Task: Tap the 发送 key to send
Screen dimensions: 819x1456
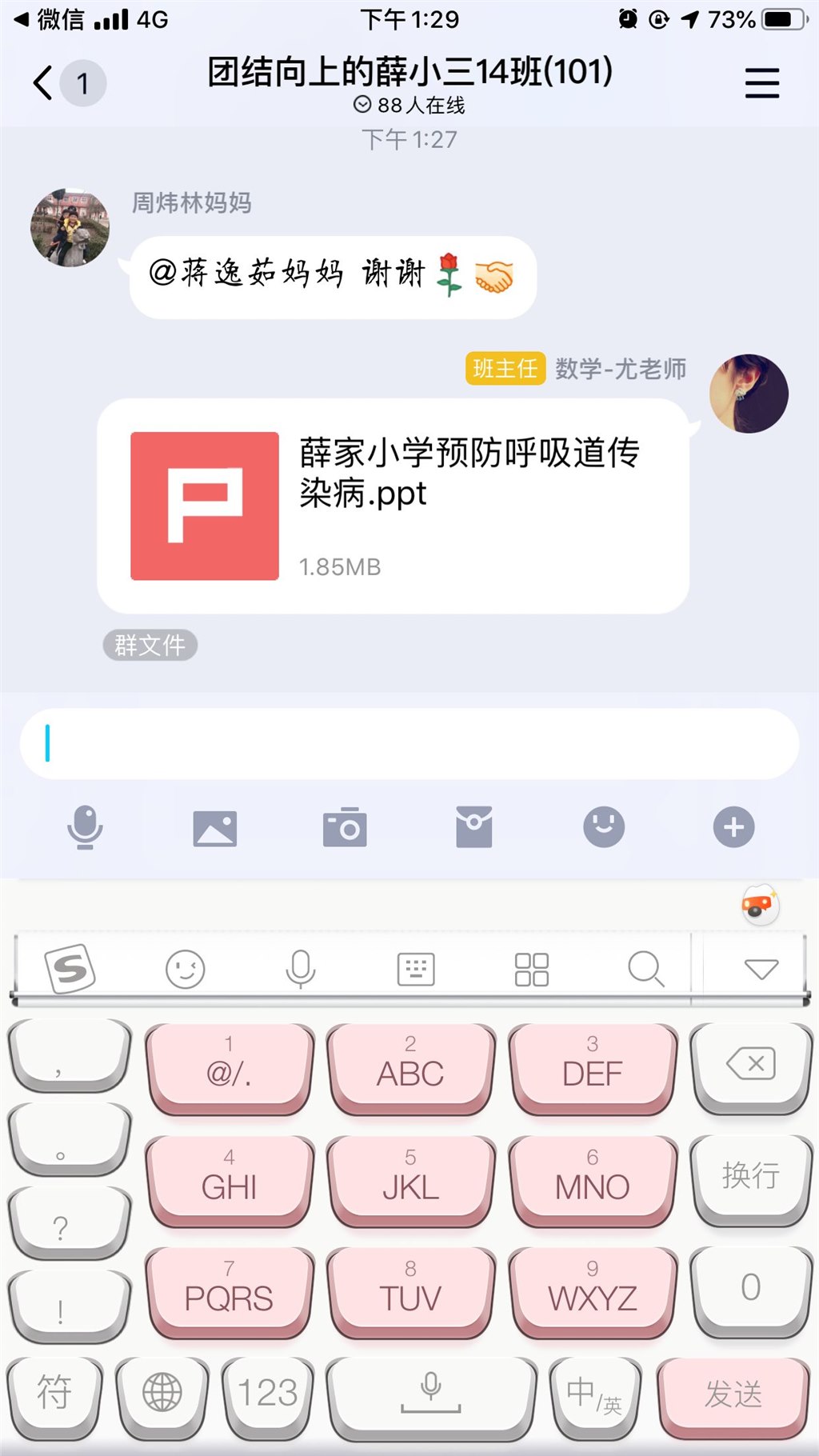Action: 733,1394
